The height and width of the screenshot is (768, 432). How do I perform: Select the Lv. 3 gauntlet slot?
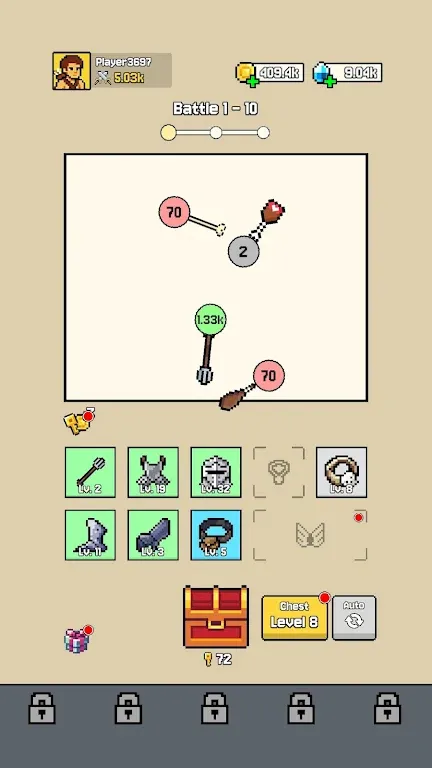click(153, 535)
